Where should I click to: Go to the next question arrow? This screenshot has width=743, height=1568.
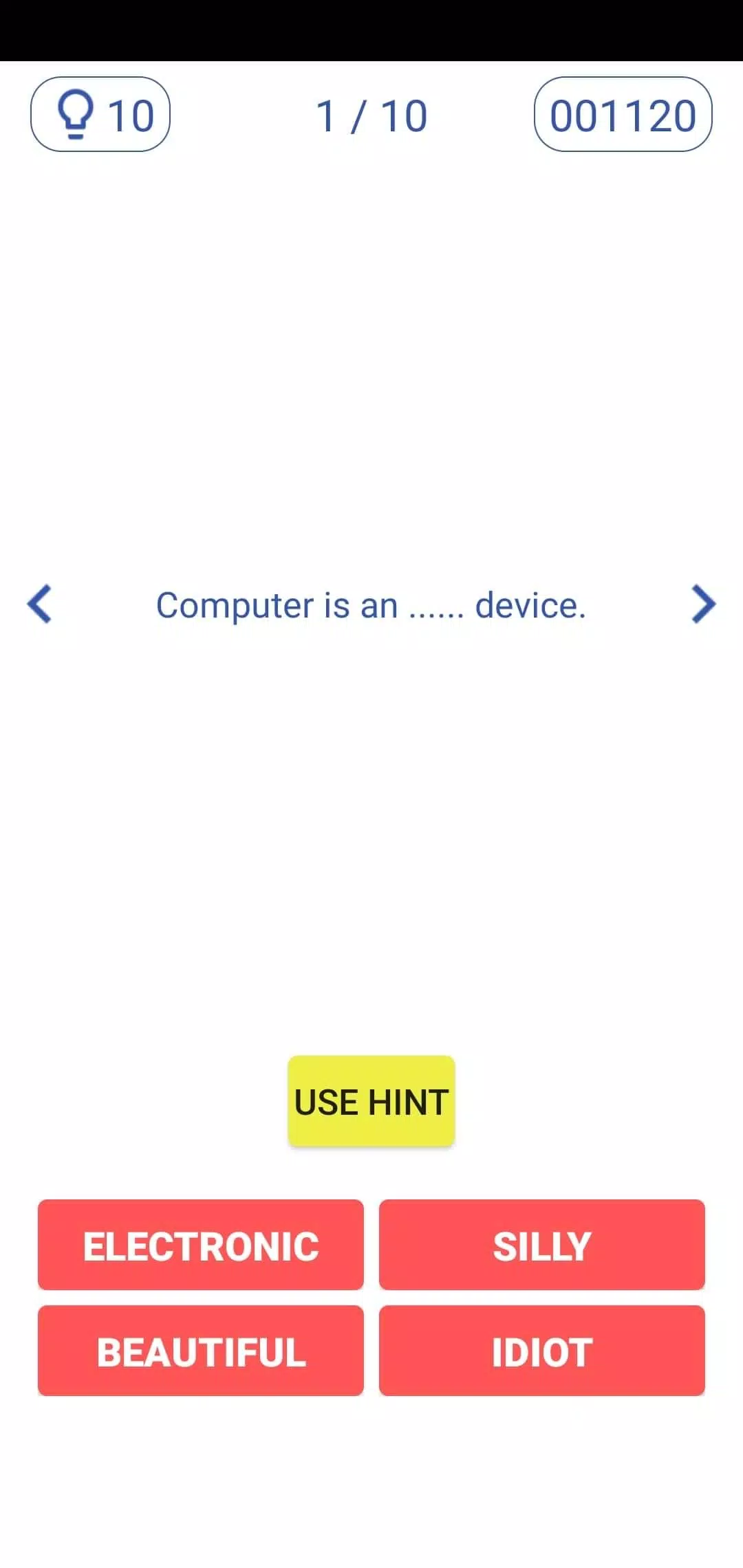(x=703, y=605)
